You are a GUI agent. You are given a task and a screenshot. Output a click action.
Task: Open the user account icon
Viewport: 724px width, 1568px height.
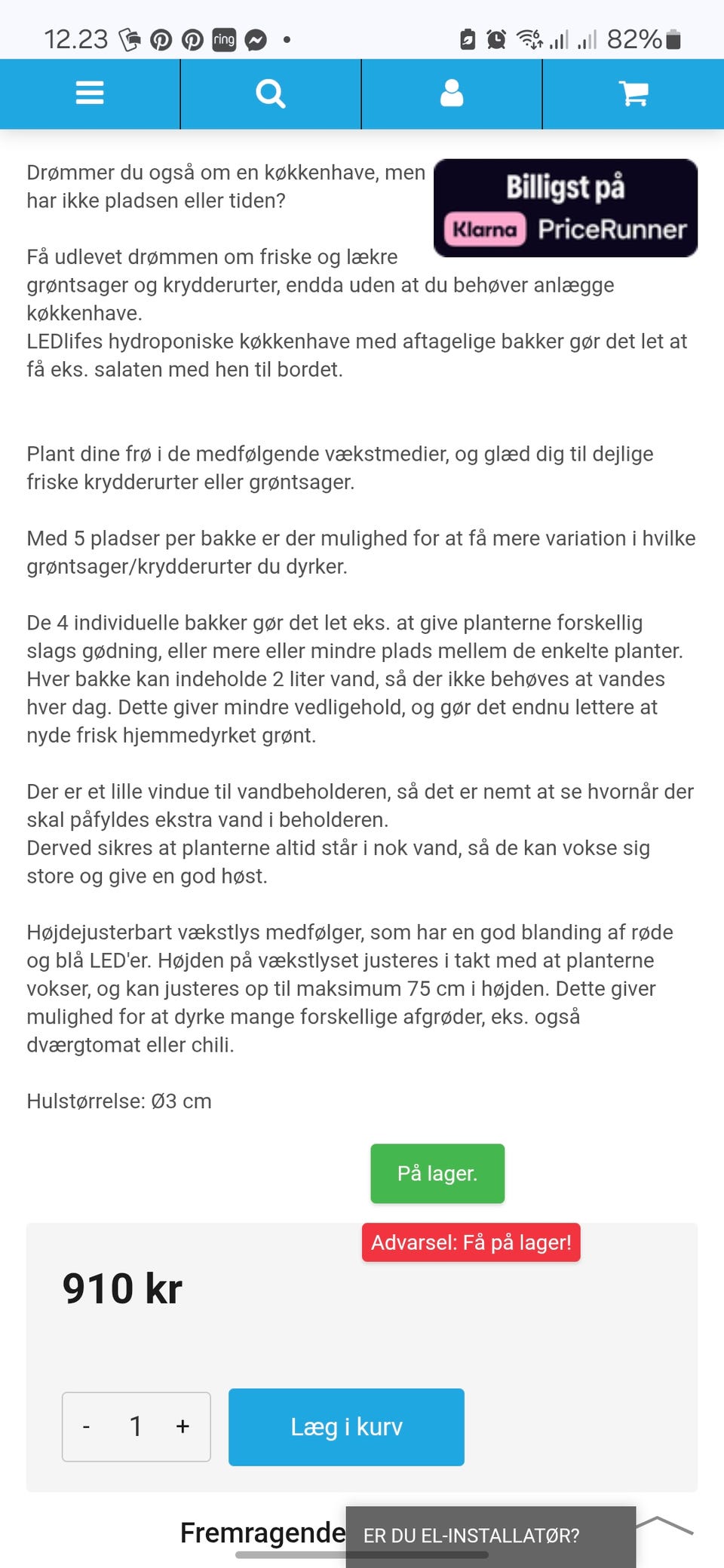click(x=451, y=93)
